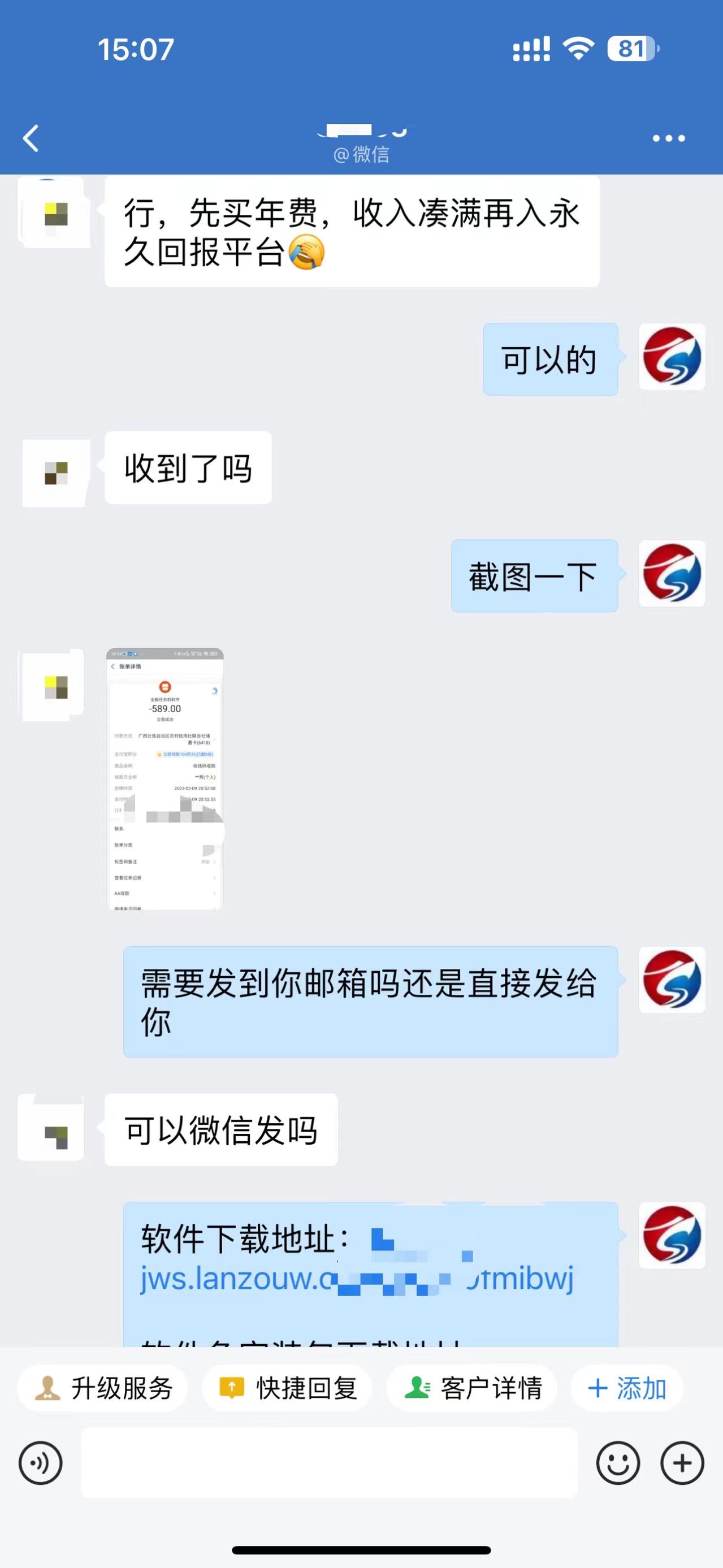Go back to the previous screen

31,138
